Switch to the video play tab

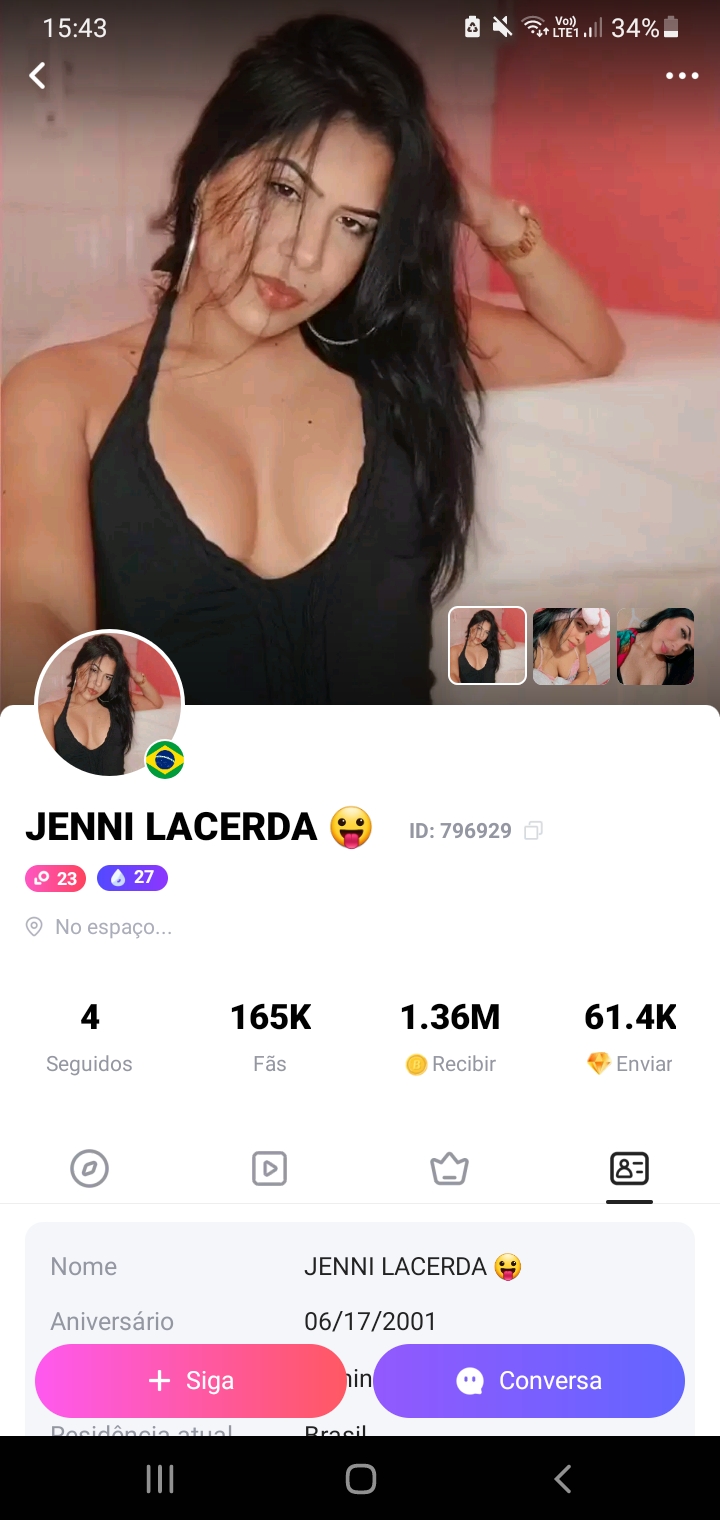269,1168
